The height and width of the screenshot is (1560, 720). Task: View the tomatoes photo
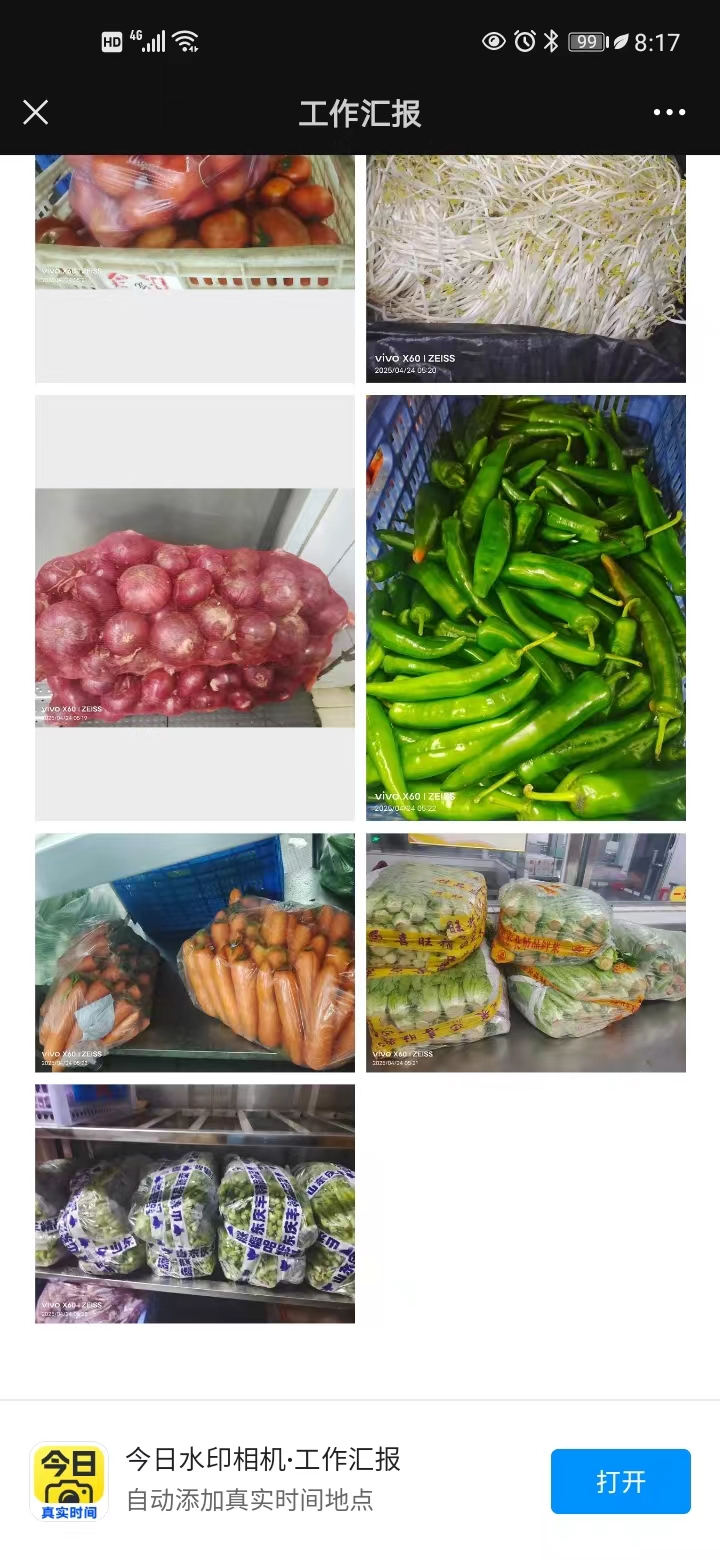pos(195,222)
